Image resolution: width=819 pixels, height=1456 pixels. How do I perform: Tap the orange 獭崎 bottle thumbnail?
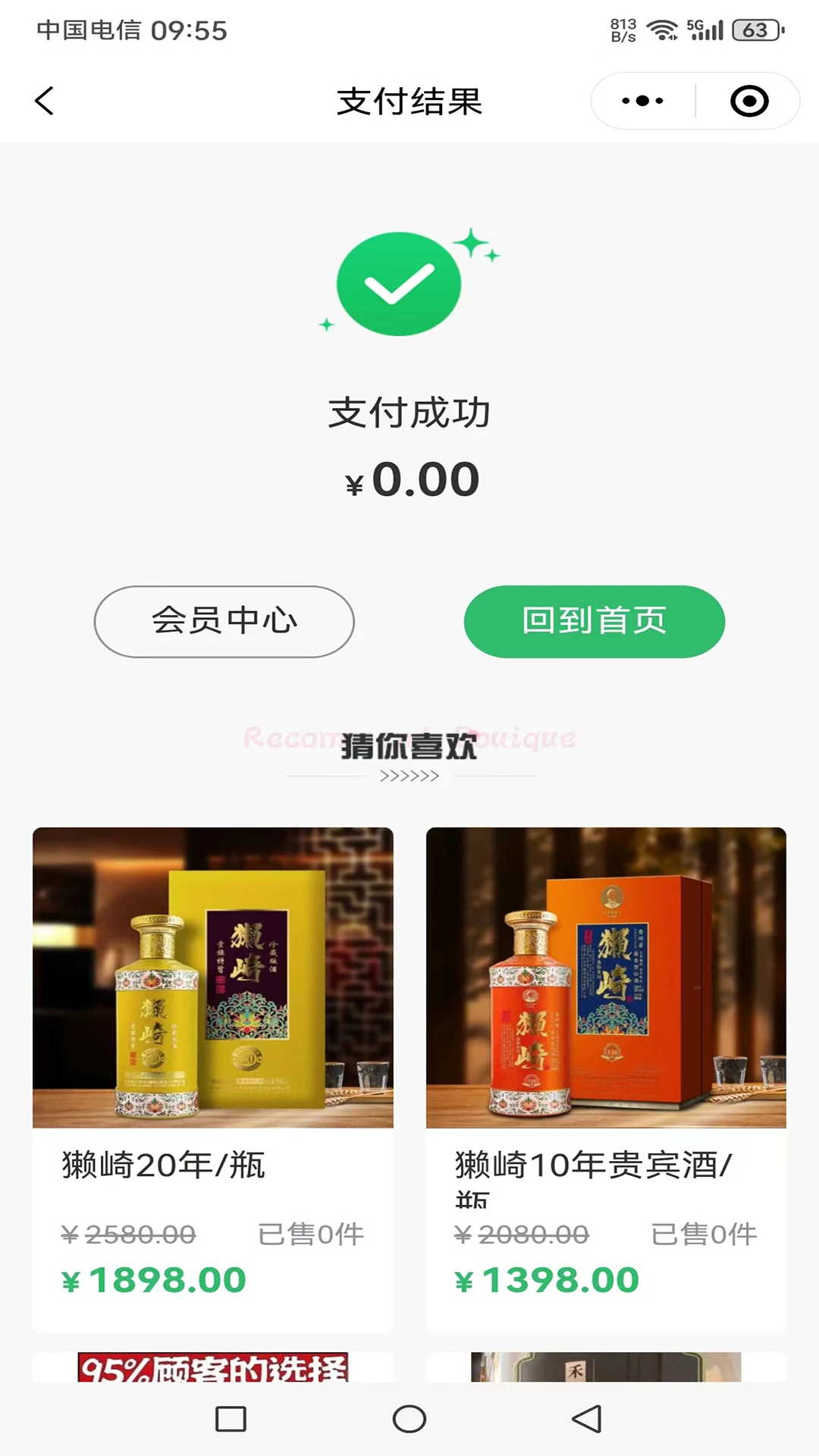[607, 978]
